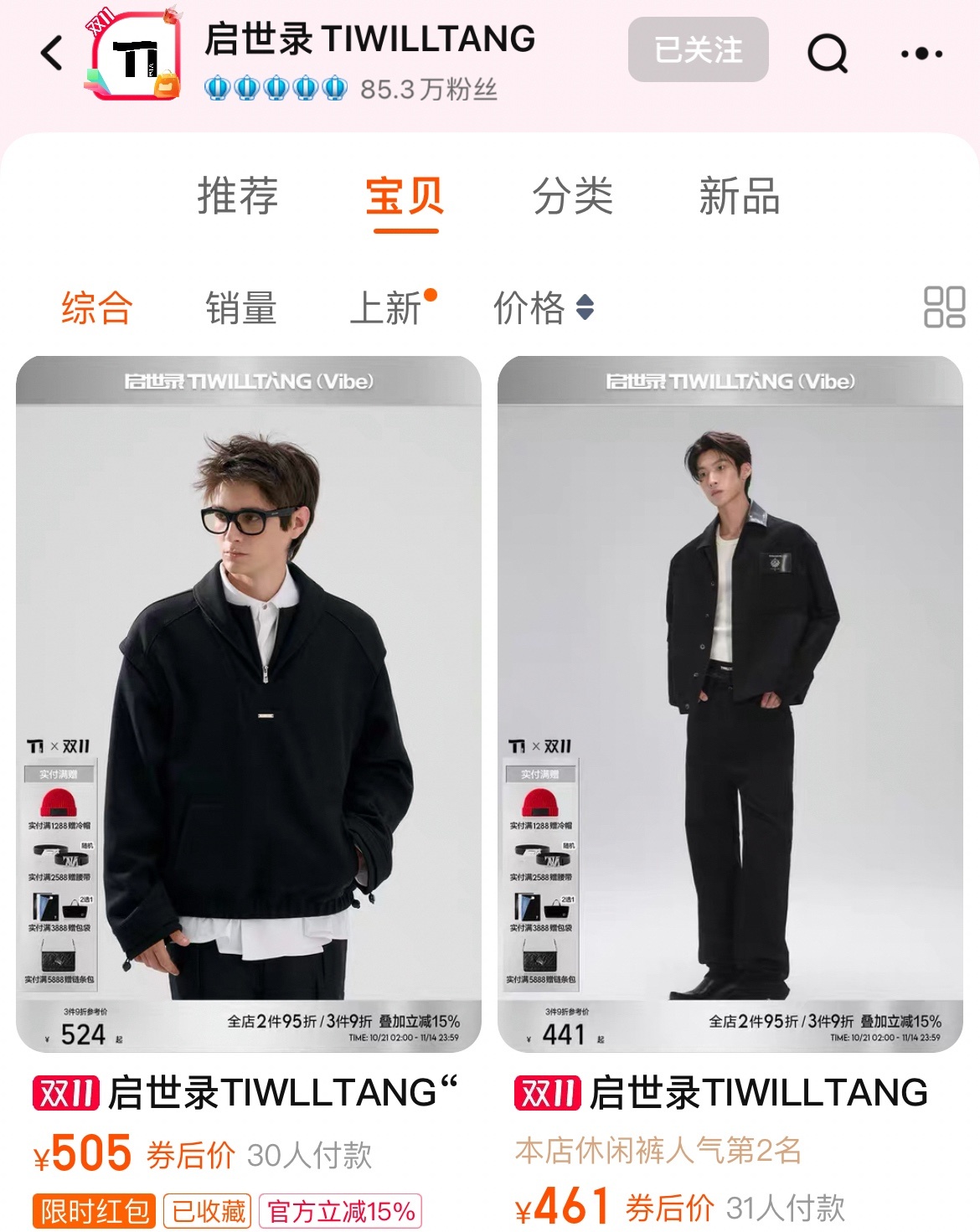Select the 宝贝 tab

click(405, 197)
